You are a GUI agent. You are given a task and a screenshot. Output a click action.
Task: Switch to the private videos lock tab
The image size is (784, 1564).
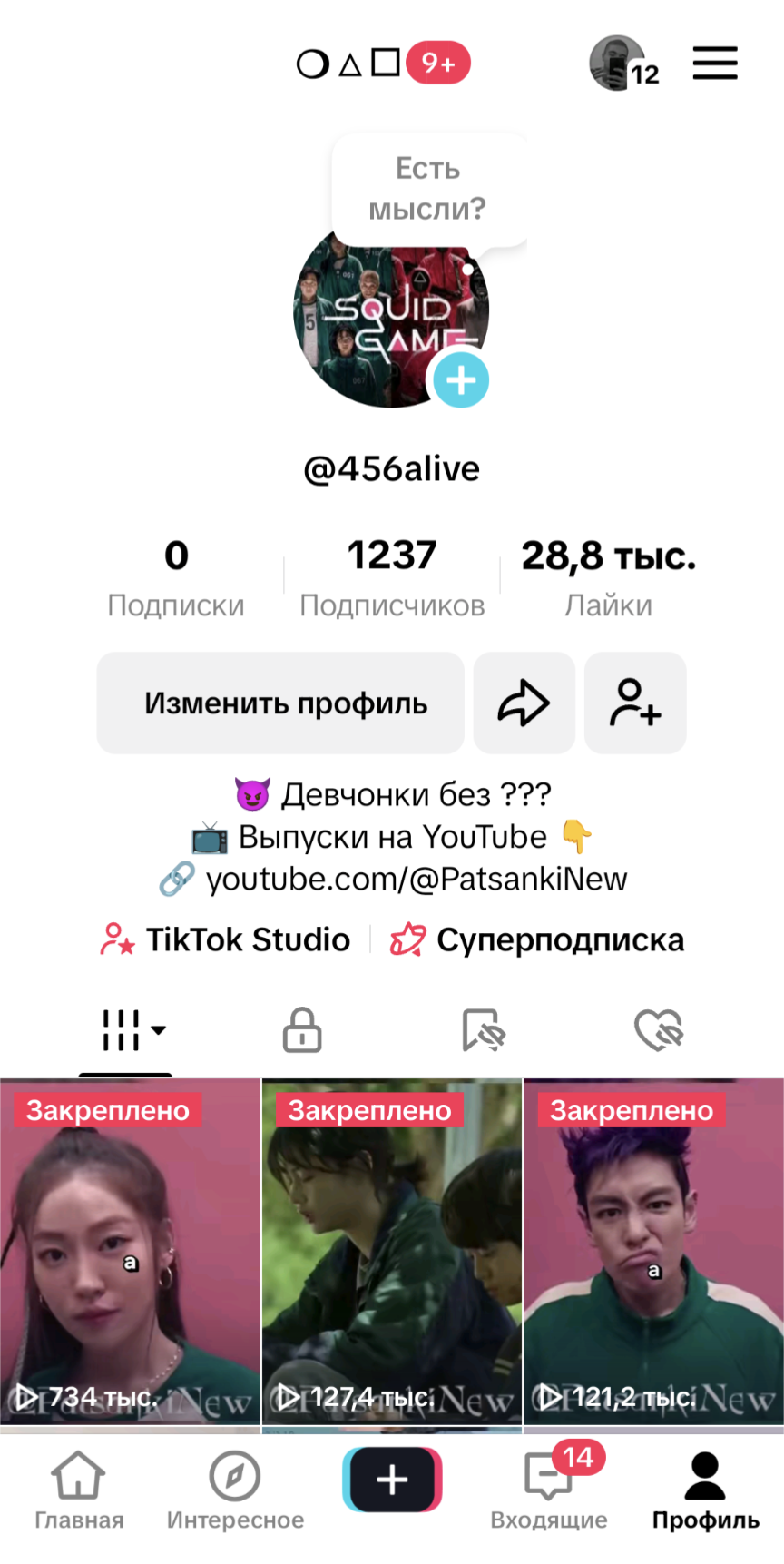click(x=302, y=1030)
